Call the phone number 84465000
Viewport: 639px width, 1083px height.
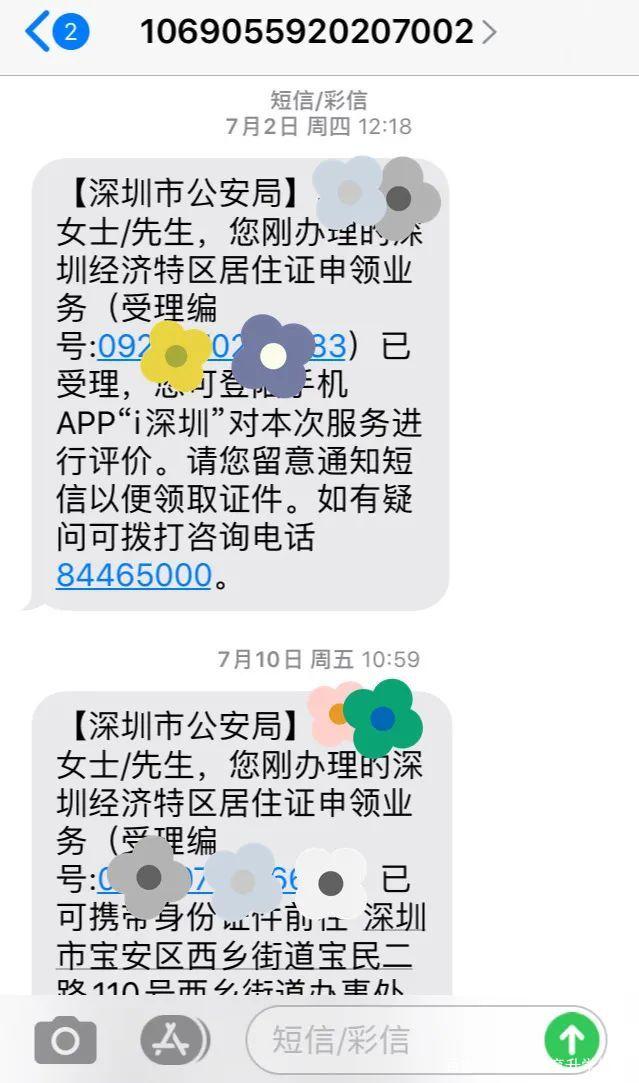[133, 576]
